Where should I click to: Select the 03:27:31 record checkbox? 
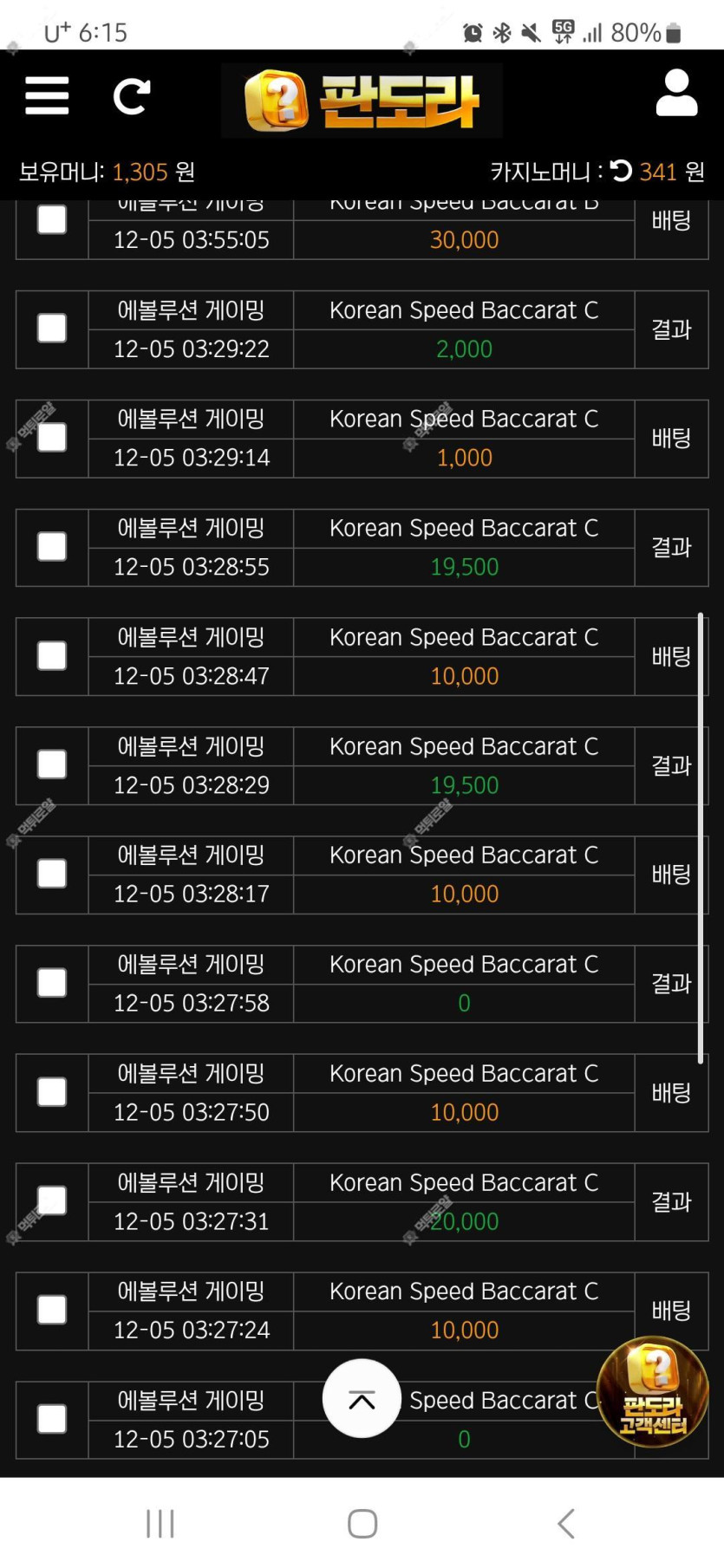pos(52,1201)
